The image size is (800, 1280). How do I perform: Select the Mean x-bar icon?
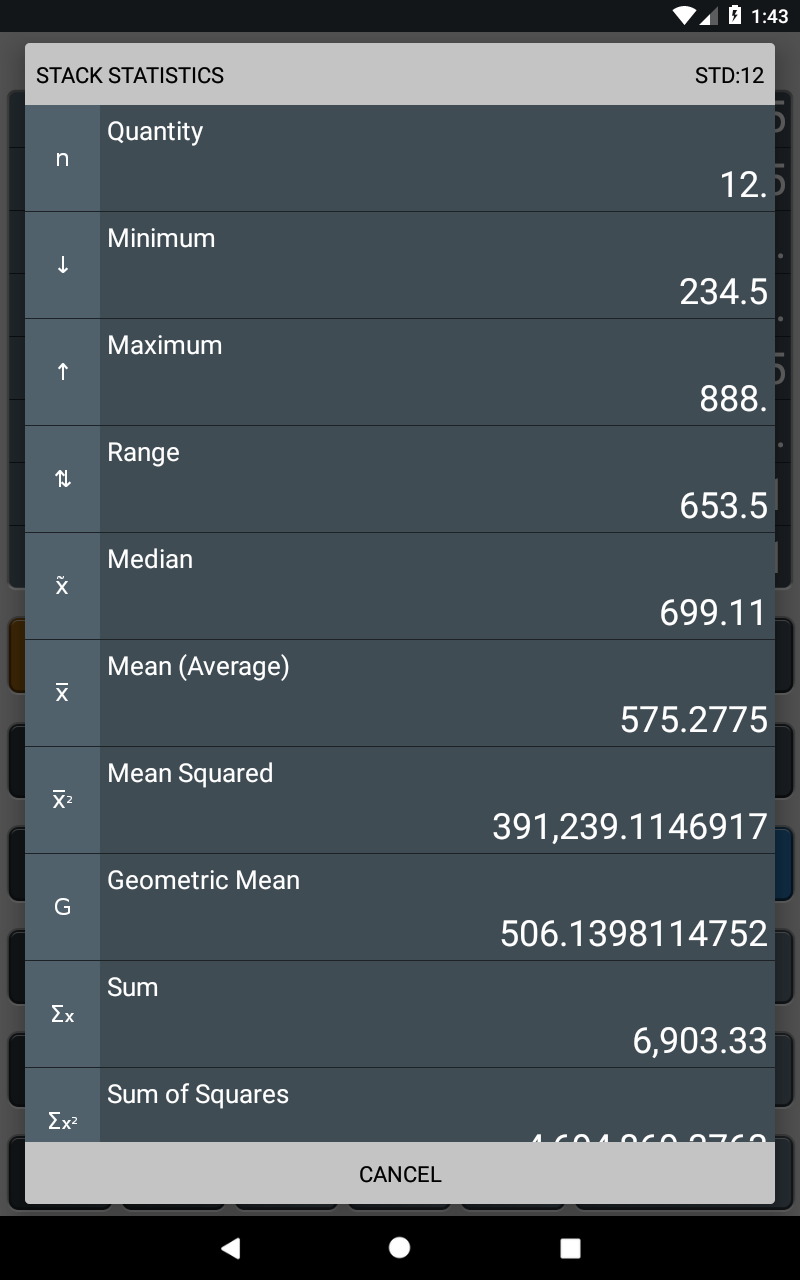[x=62, y=692]
